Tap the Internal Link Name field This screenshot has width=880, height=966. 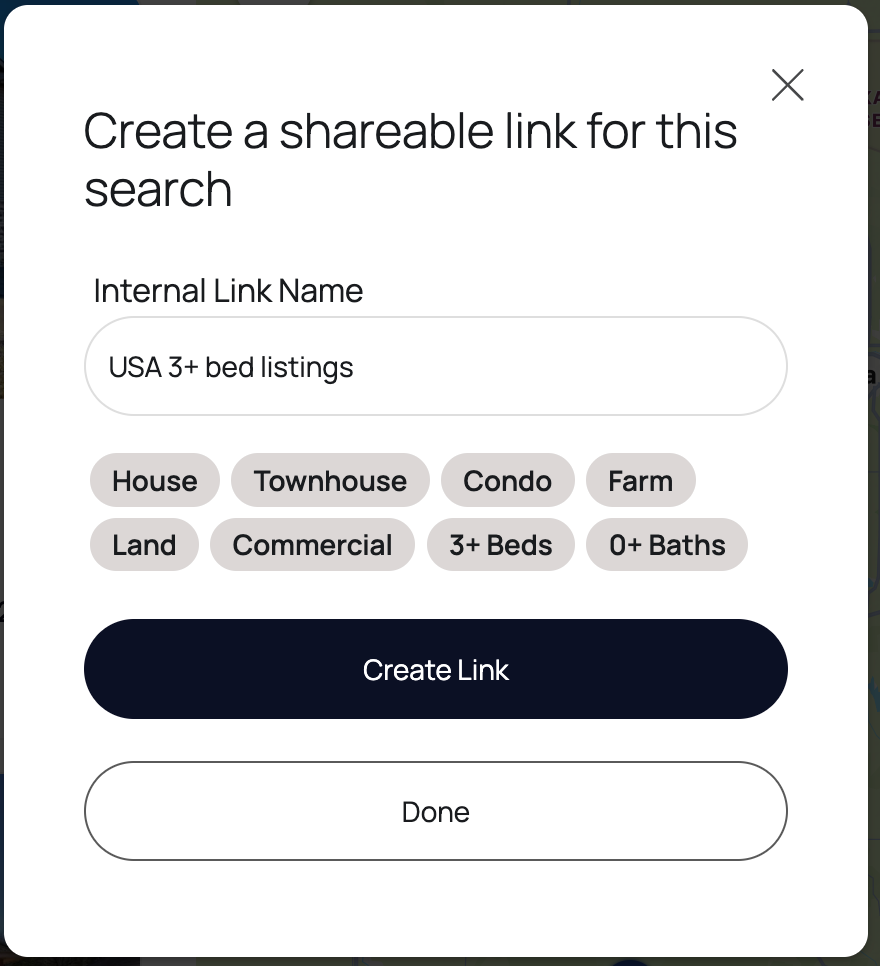(435, 367)
